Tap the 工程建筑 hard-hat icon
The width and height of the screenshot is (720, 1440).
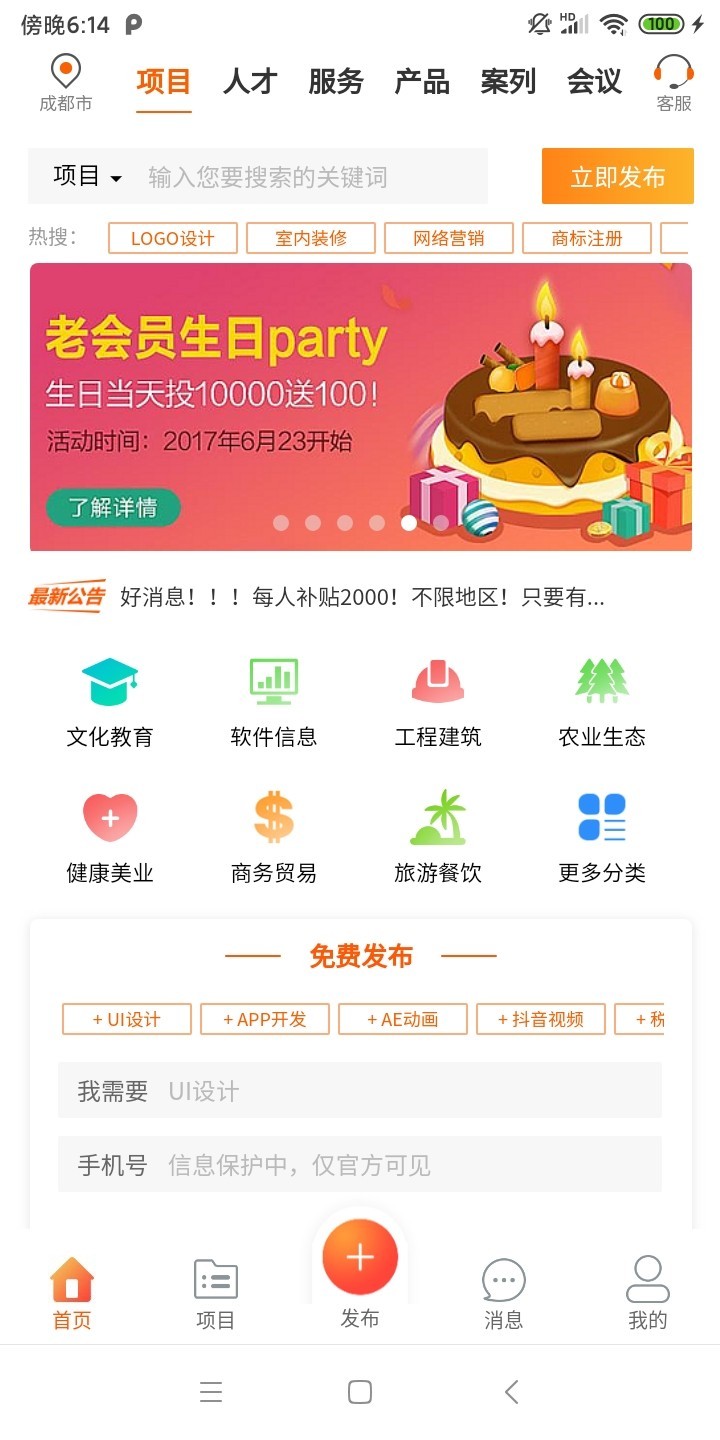point(437,700)
